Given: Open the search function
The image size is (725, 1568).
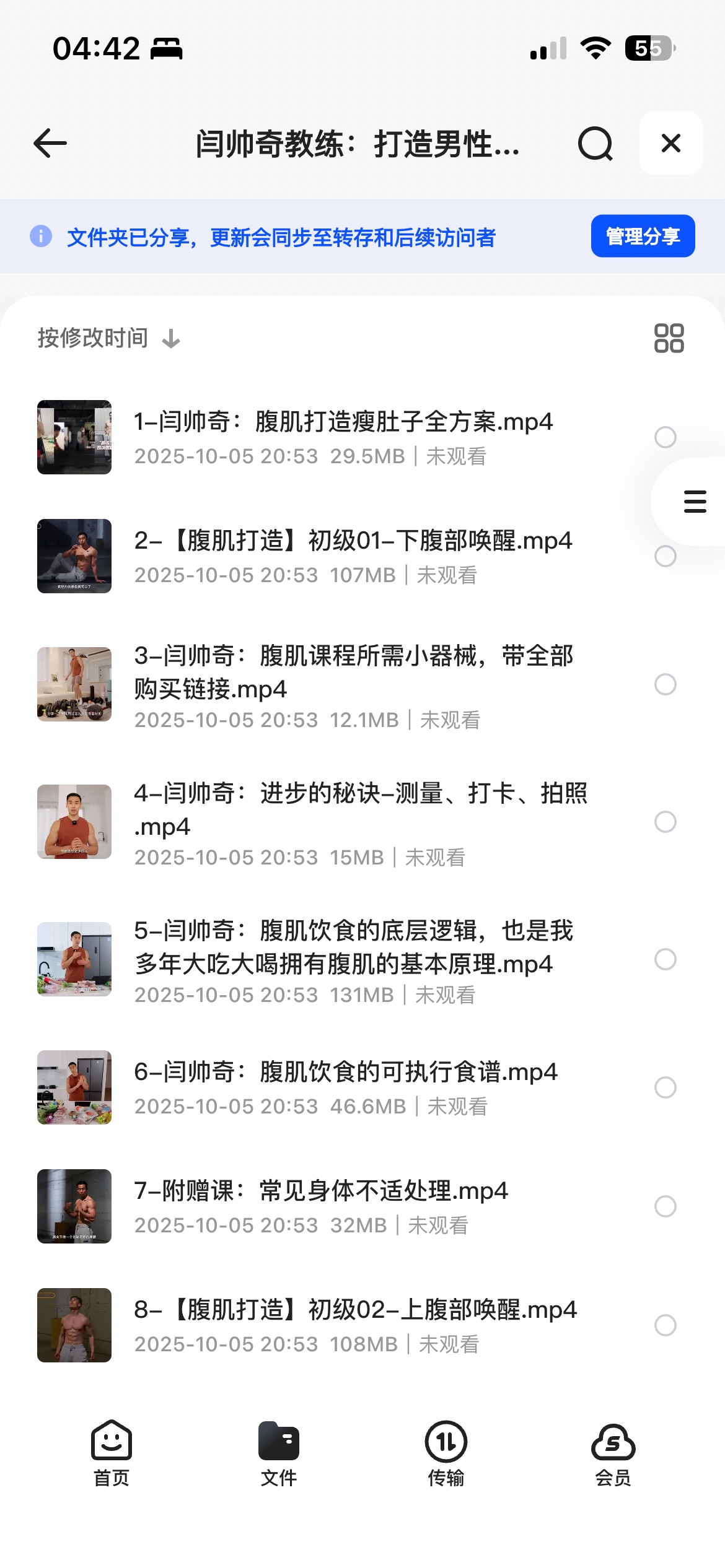Looking at the screenshot, I should tap(594, 144).
